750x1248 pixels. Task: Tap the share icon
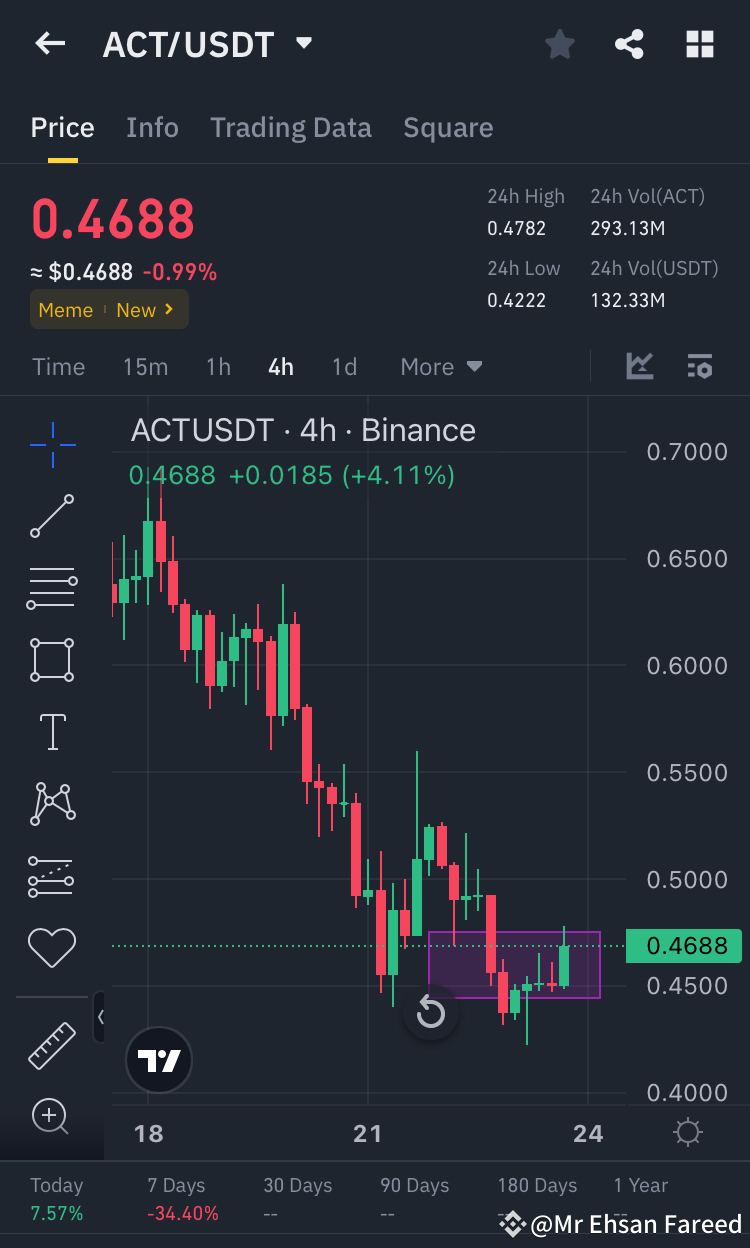629,43
